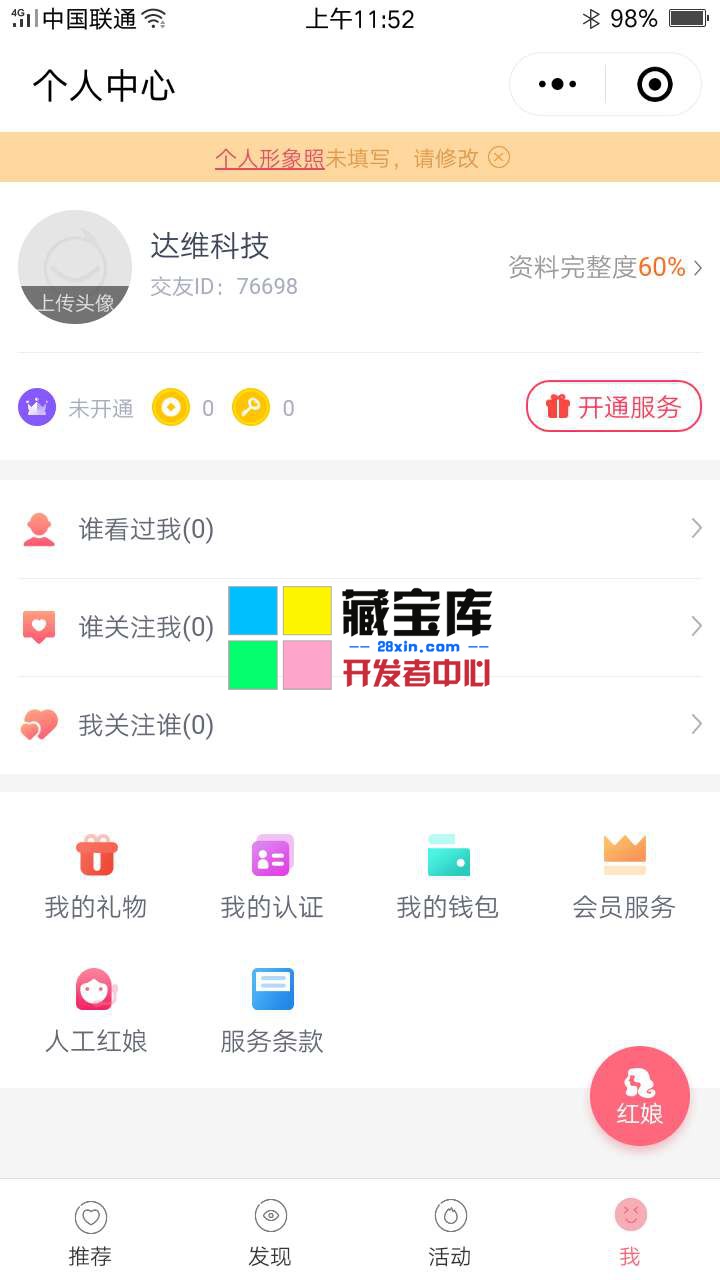Switch to the 发现 tab
Viewport: 720px width, 1280px height.
[x=270, y=1233]
